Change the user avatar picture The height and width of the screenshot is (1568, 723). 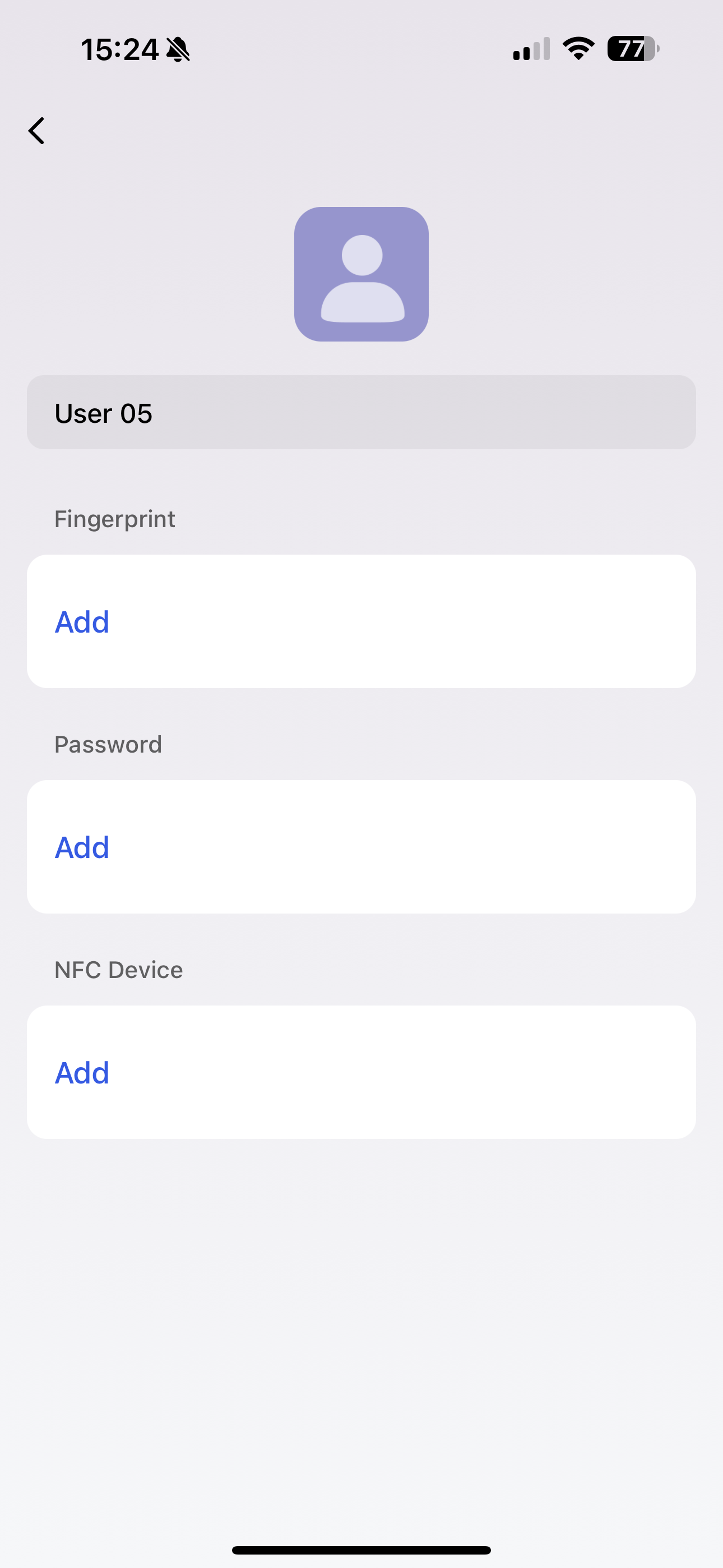(361, 274)
